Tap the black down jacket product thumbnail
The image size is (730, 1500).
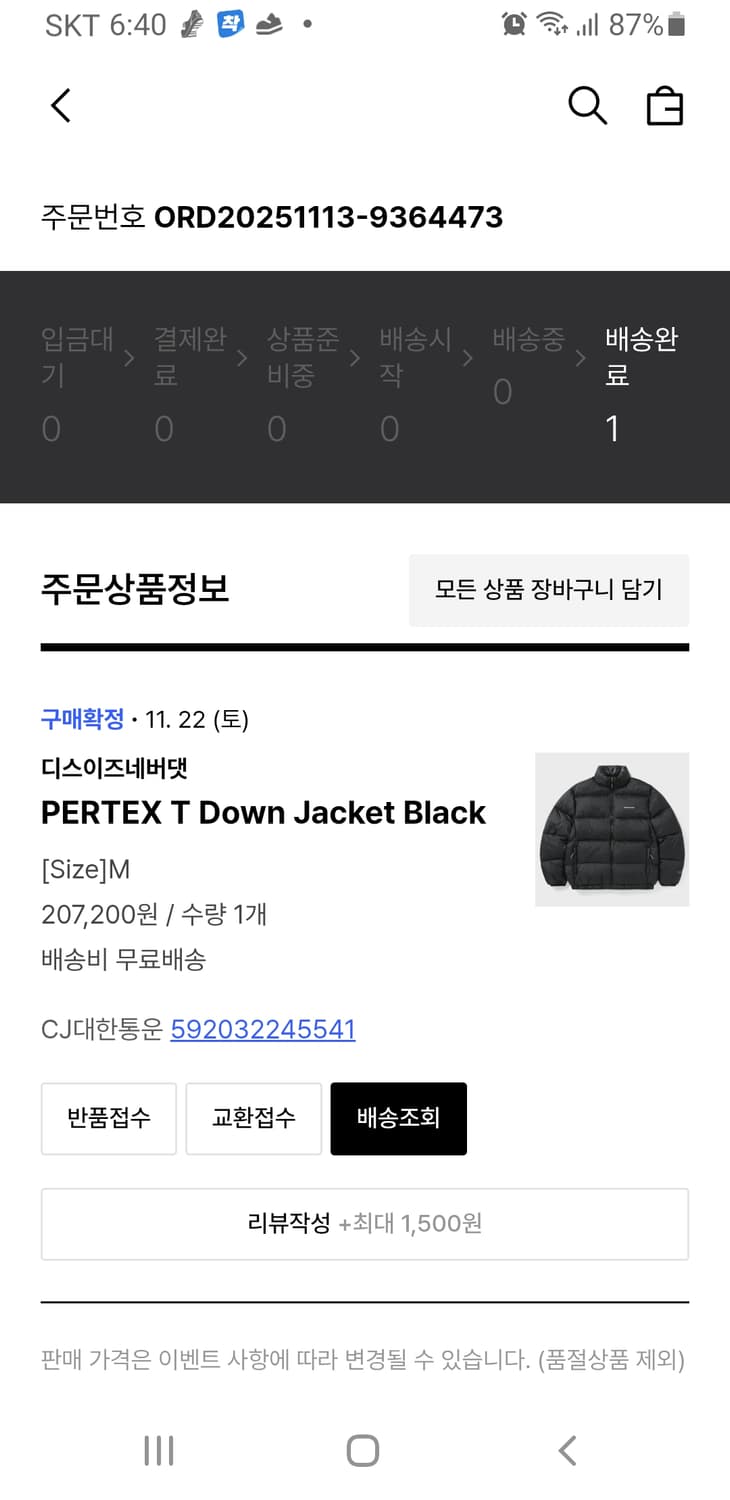[x=612, y=829]
